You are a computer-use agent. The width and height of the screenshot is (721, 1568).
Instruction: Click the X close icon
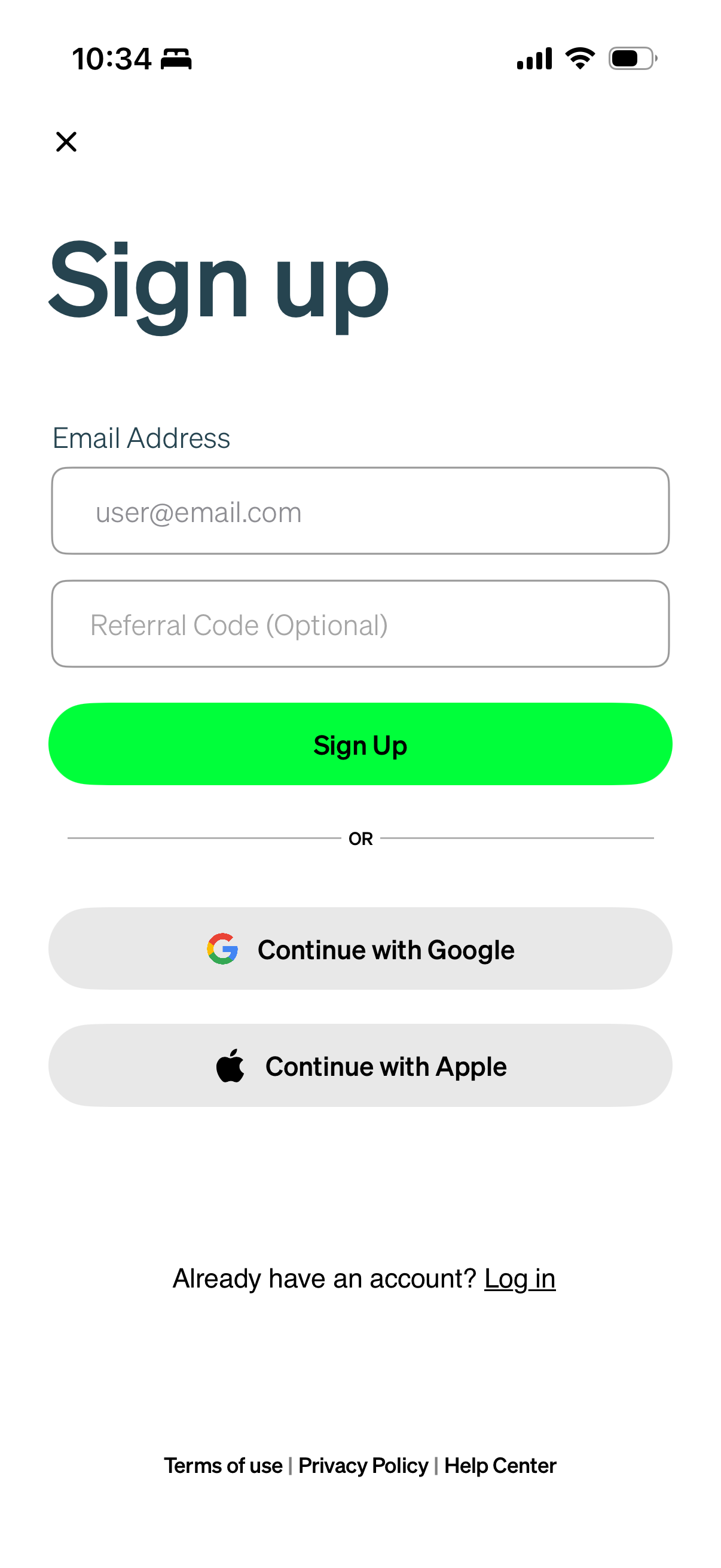coord(66,142)
